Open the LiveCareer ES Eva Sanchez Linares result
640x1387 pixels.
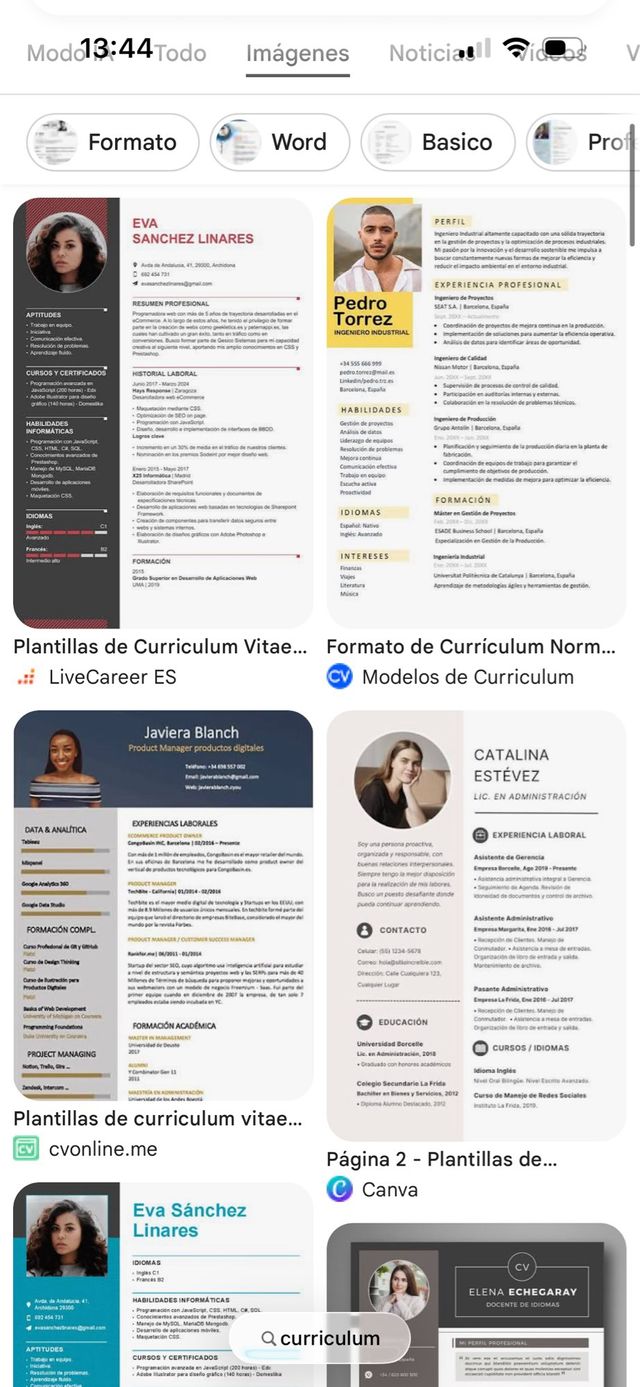163,413
